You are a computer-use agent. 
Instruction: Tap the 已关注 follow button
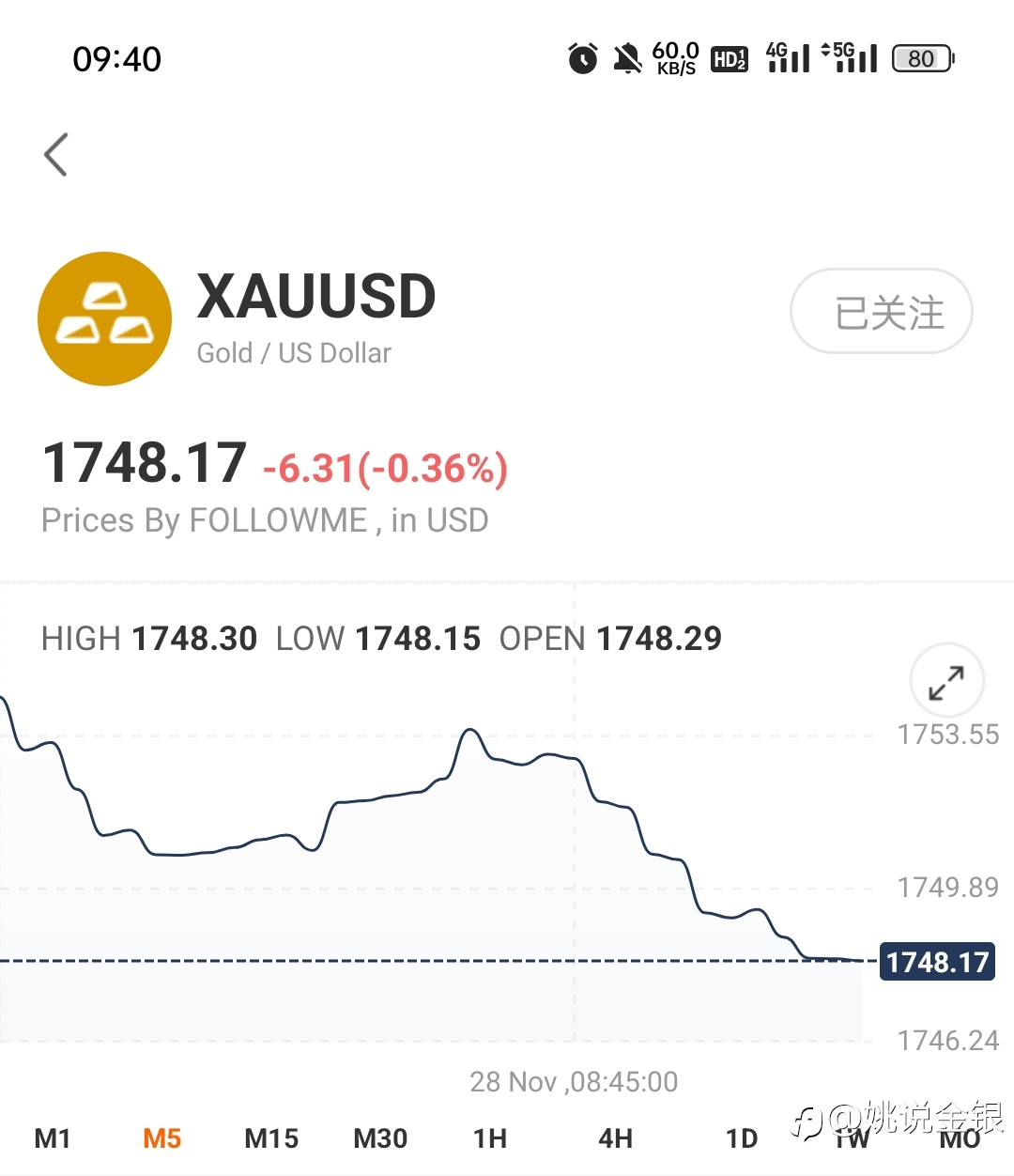coord(882,312)
